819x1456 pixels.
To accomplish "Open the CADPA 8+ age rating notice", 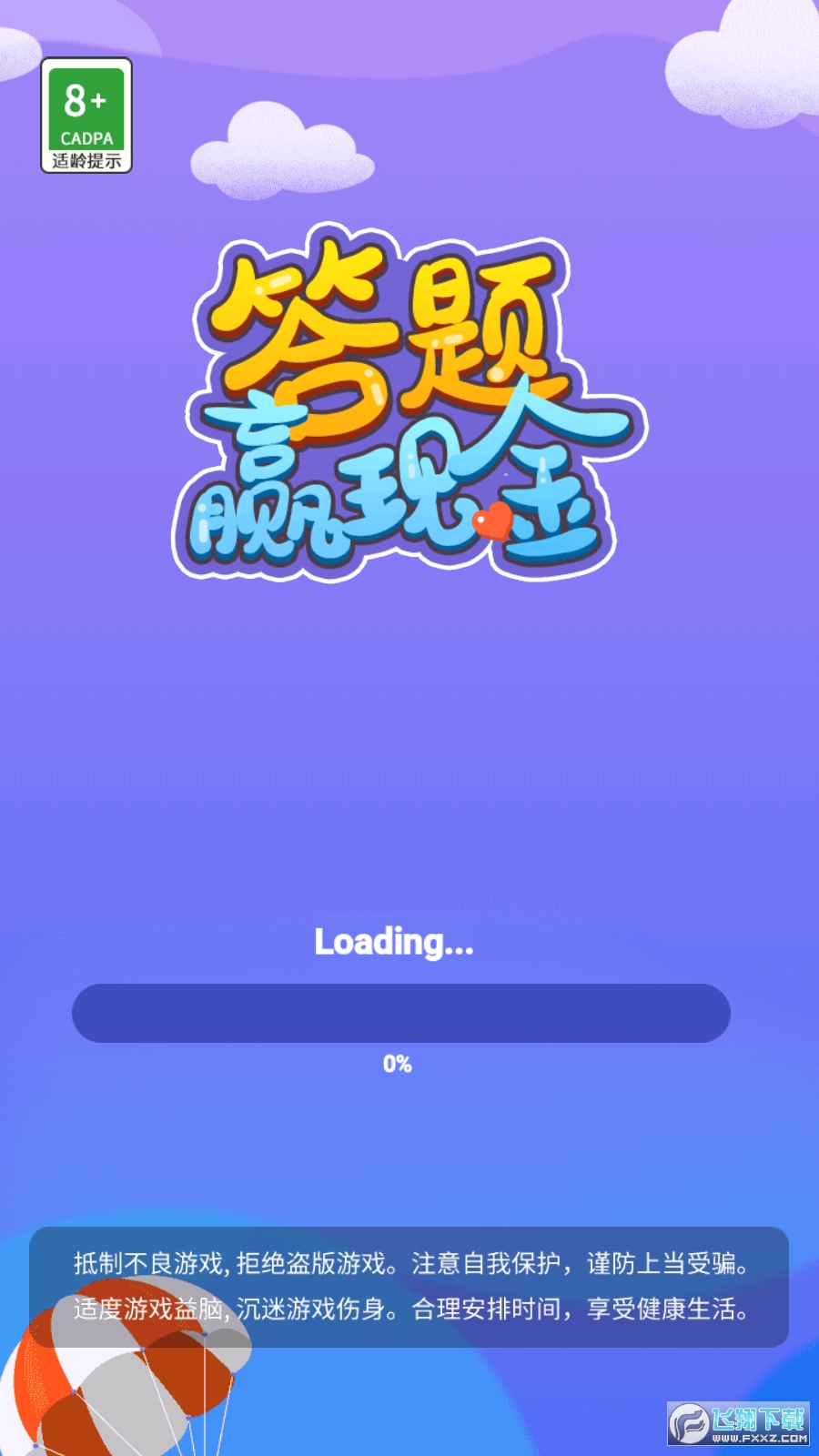I will point(86,116).
